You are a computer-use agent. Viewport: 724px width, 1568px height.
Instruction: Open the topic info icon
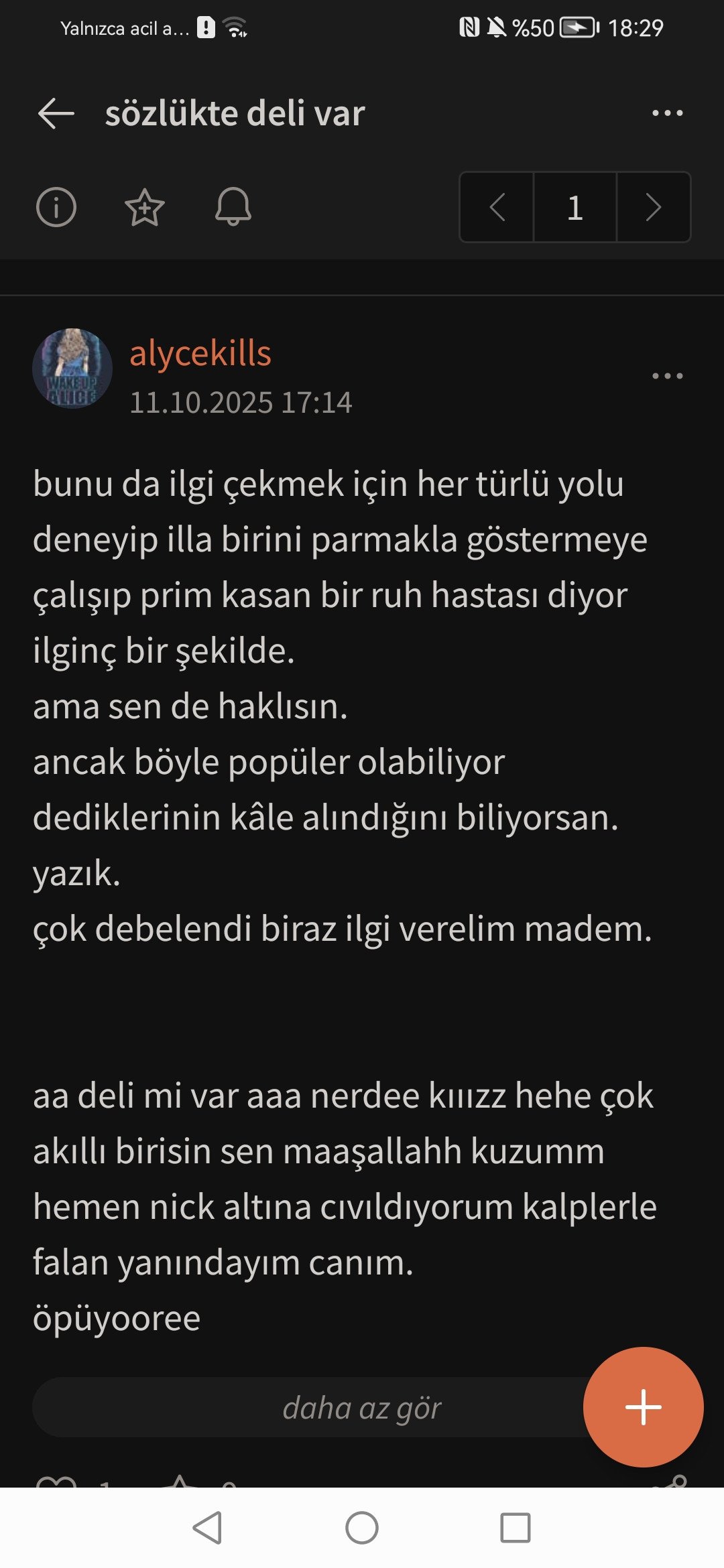point(56,207)
